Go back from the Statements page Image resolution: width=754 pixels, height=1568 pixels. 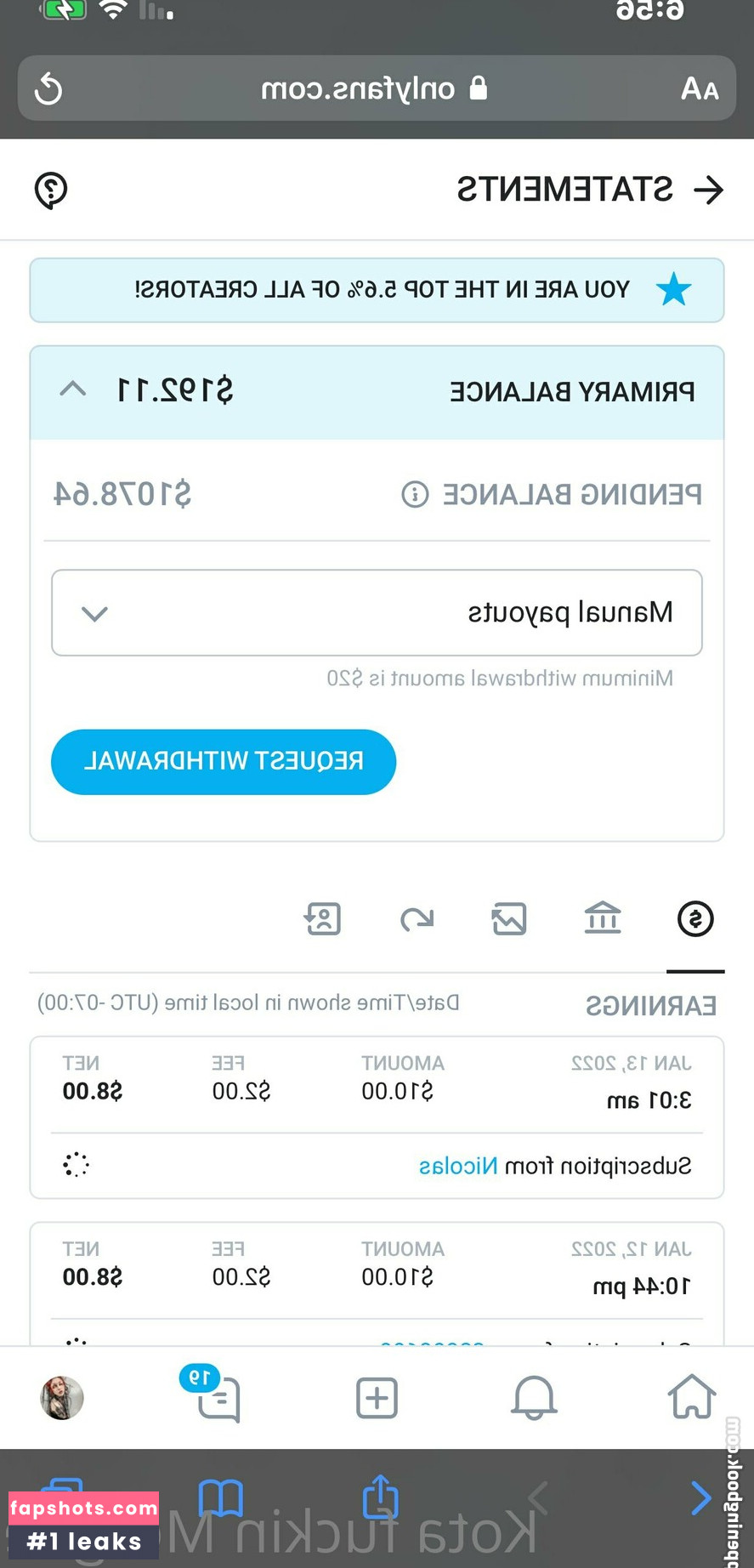pos(708,190)
